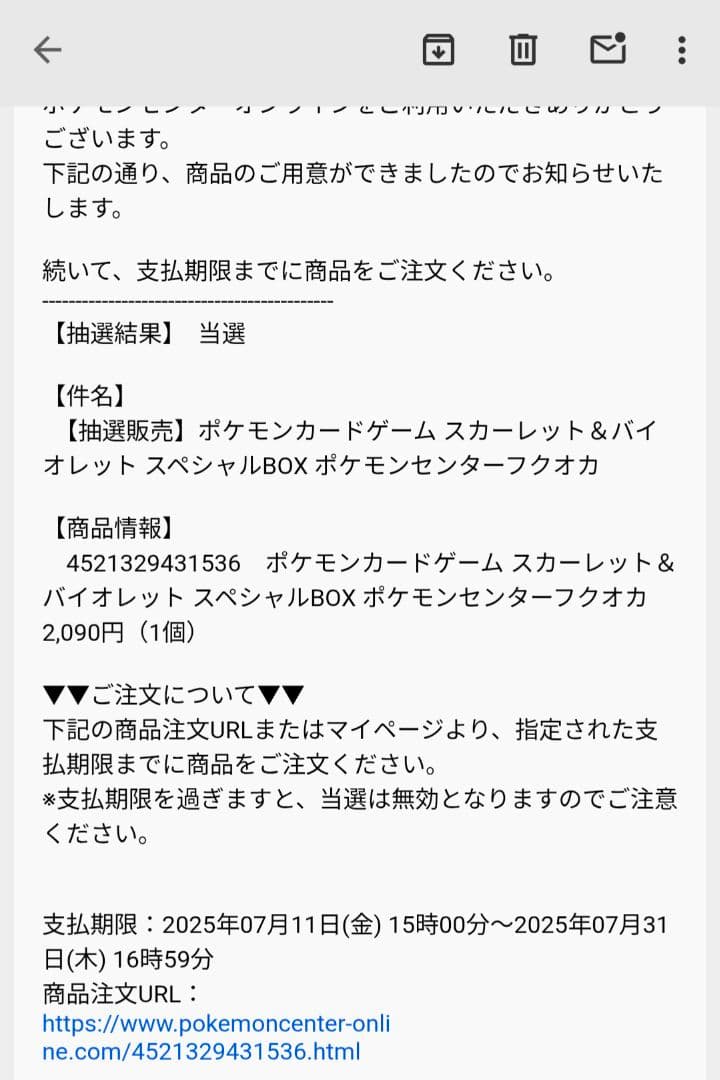
Task: Navigate back to the inbox
Action: [x=45, y=48]
